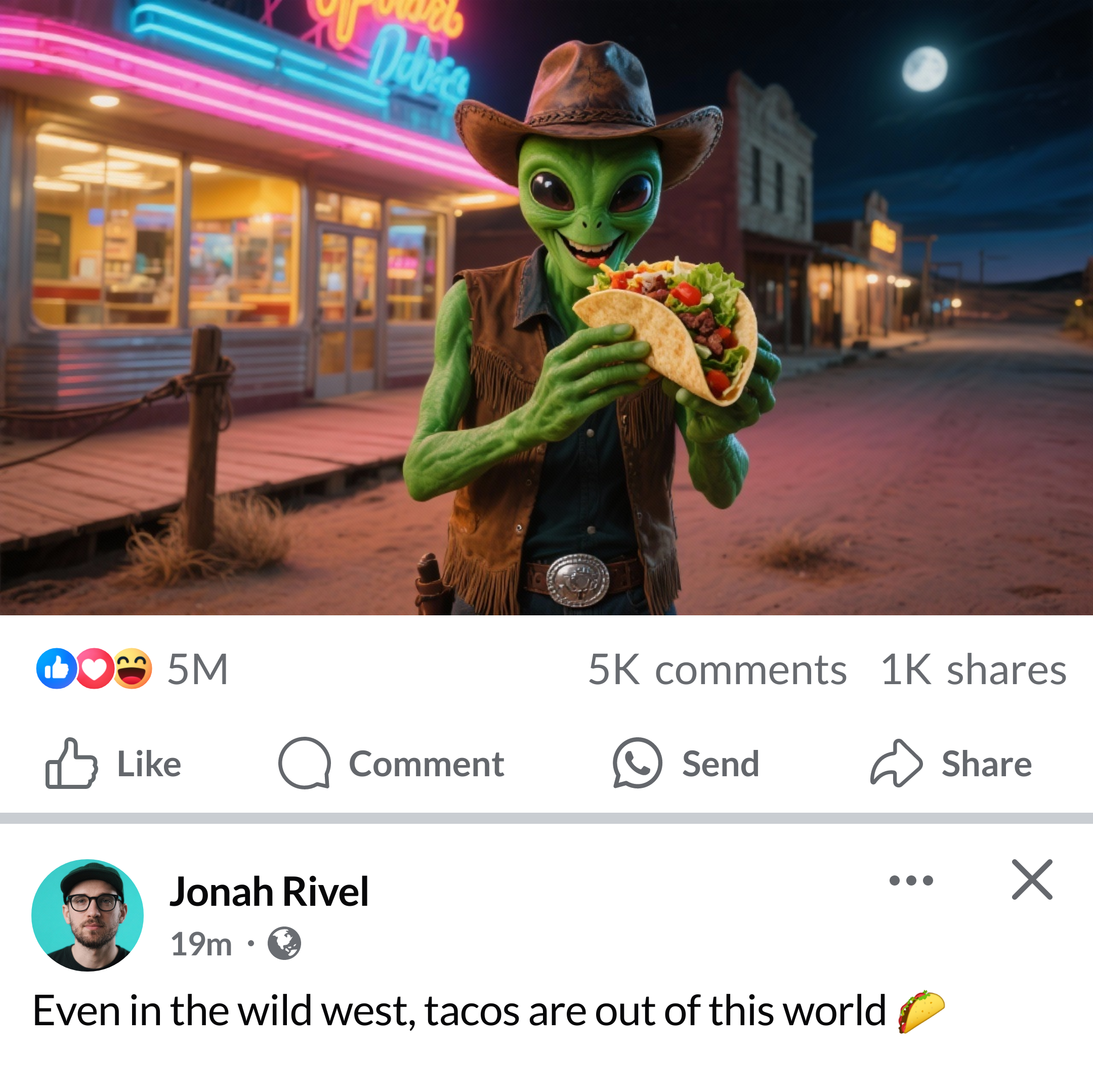Image resolution: width=1093 pixels, height=1092 pixels.
Task: Tap the Share button
Action: [951, 763]
